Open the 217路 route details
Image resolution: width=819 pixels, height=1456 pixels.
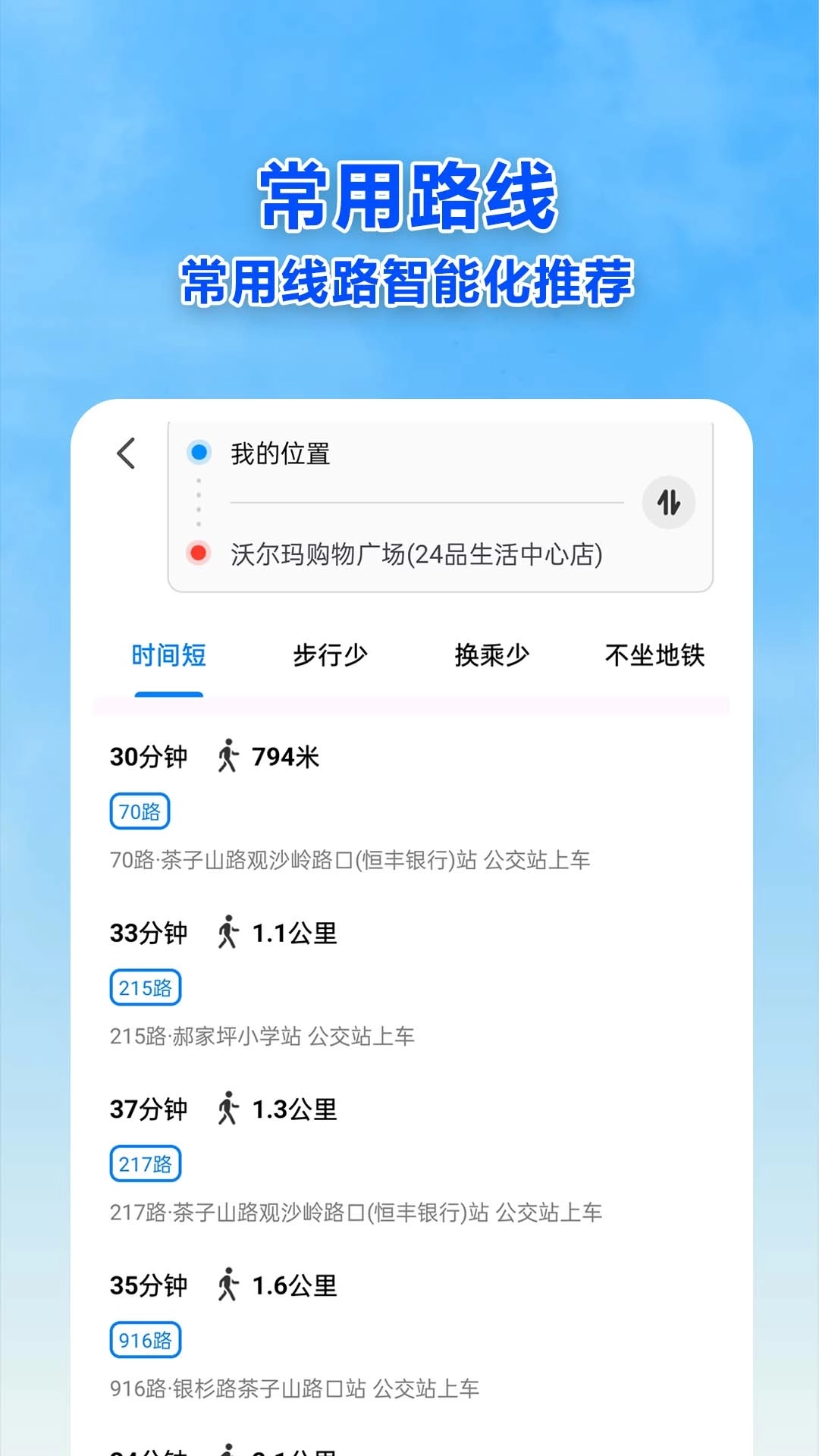[145, 1163]
